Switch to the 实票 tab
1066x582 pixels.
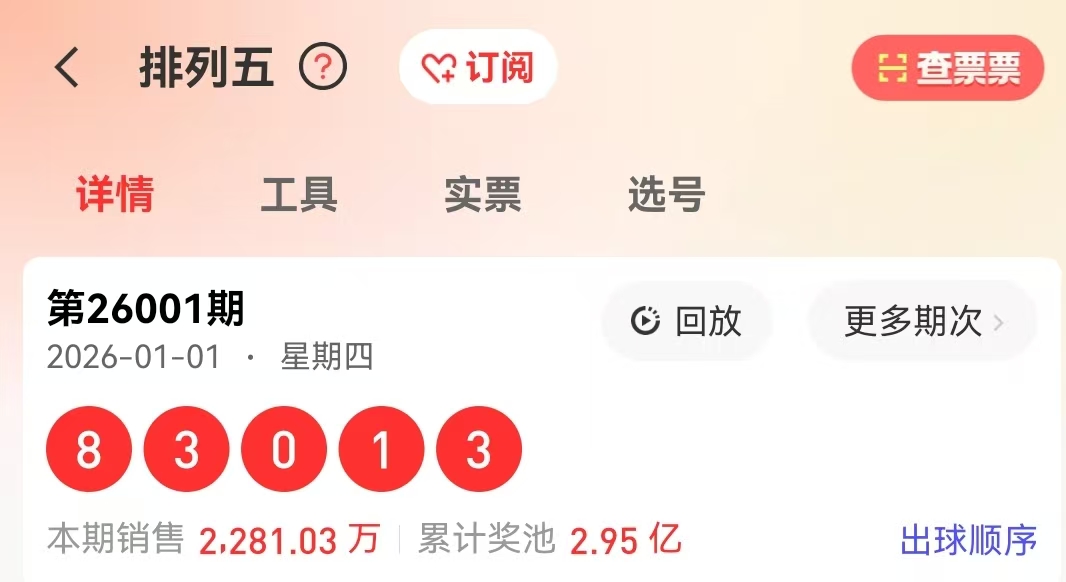click(483, 194)
